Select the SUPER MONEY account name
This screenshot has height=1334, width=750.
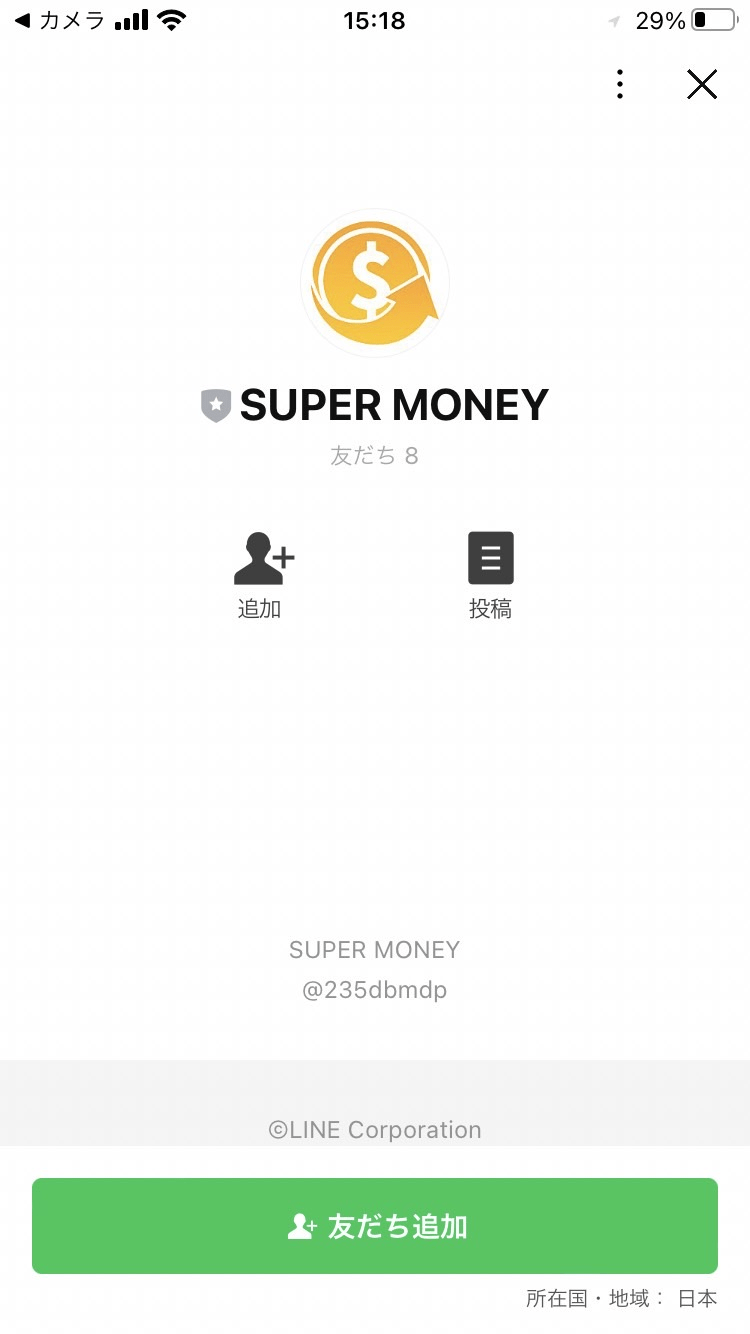[x=393, y=405]
